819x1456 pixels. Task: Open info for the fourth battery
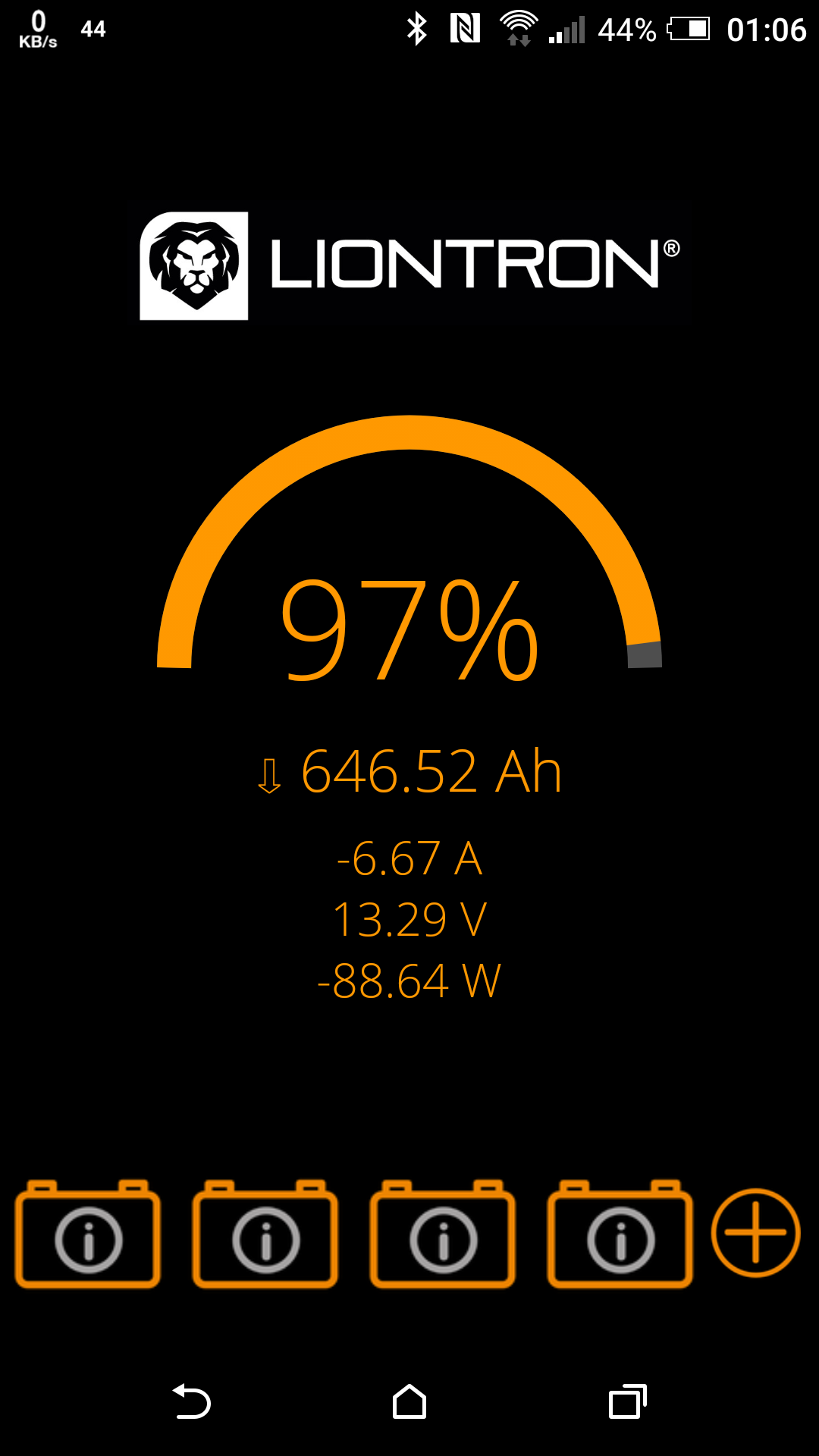pos(620,1235)
